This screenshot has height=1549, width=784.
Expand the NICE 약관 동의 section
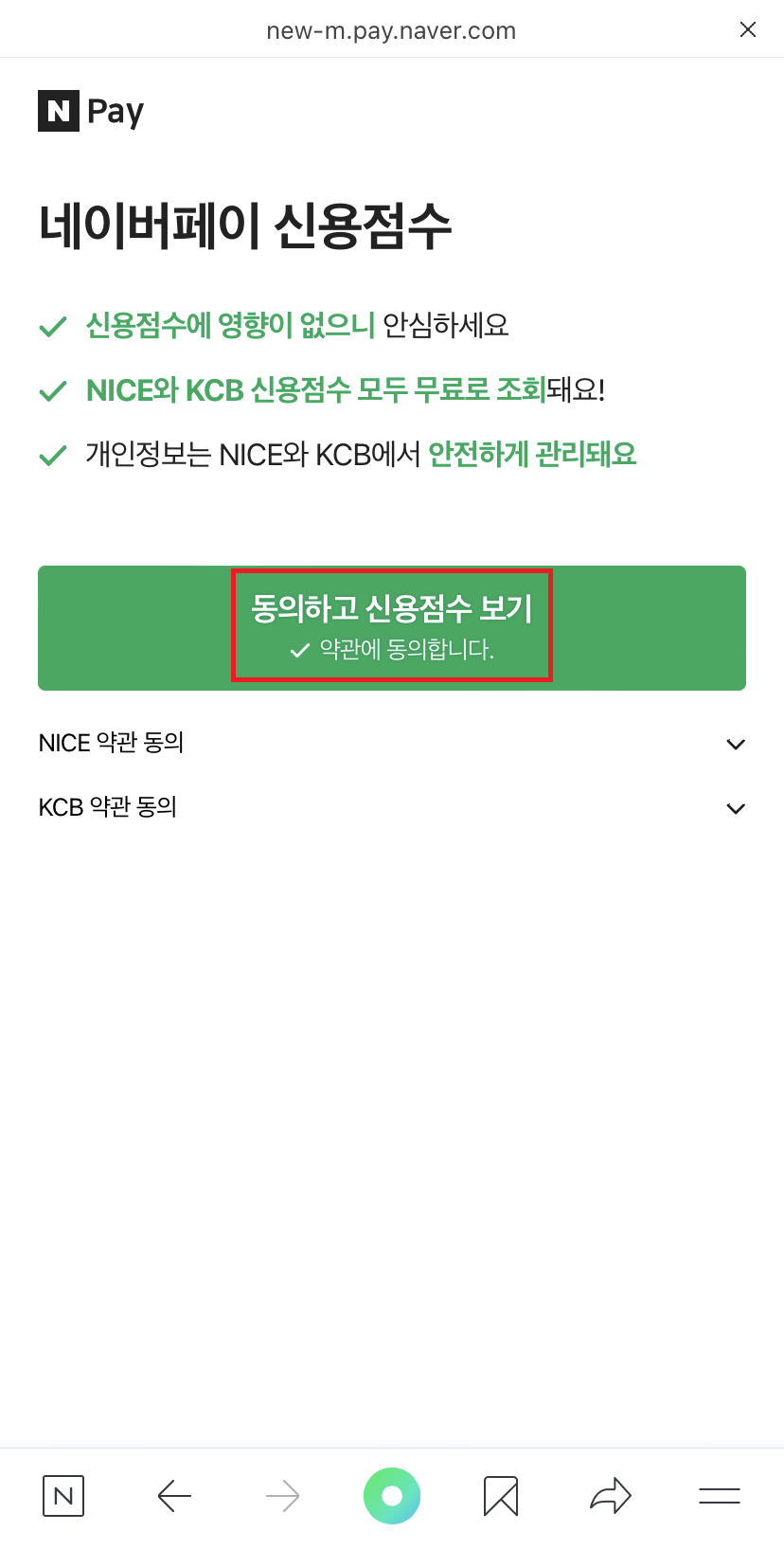(x=736, y=745)
